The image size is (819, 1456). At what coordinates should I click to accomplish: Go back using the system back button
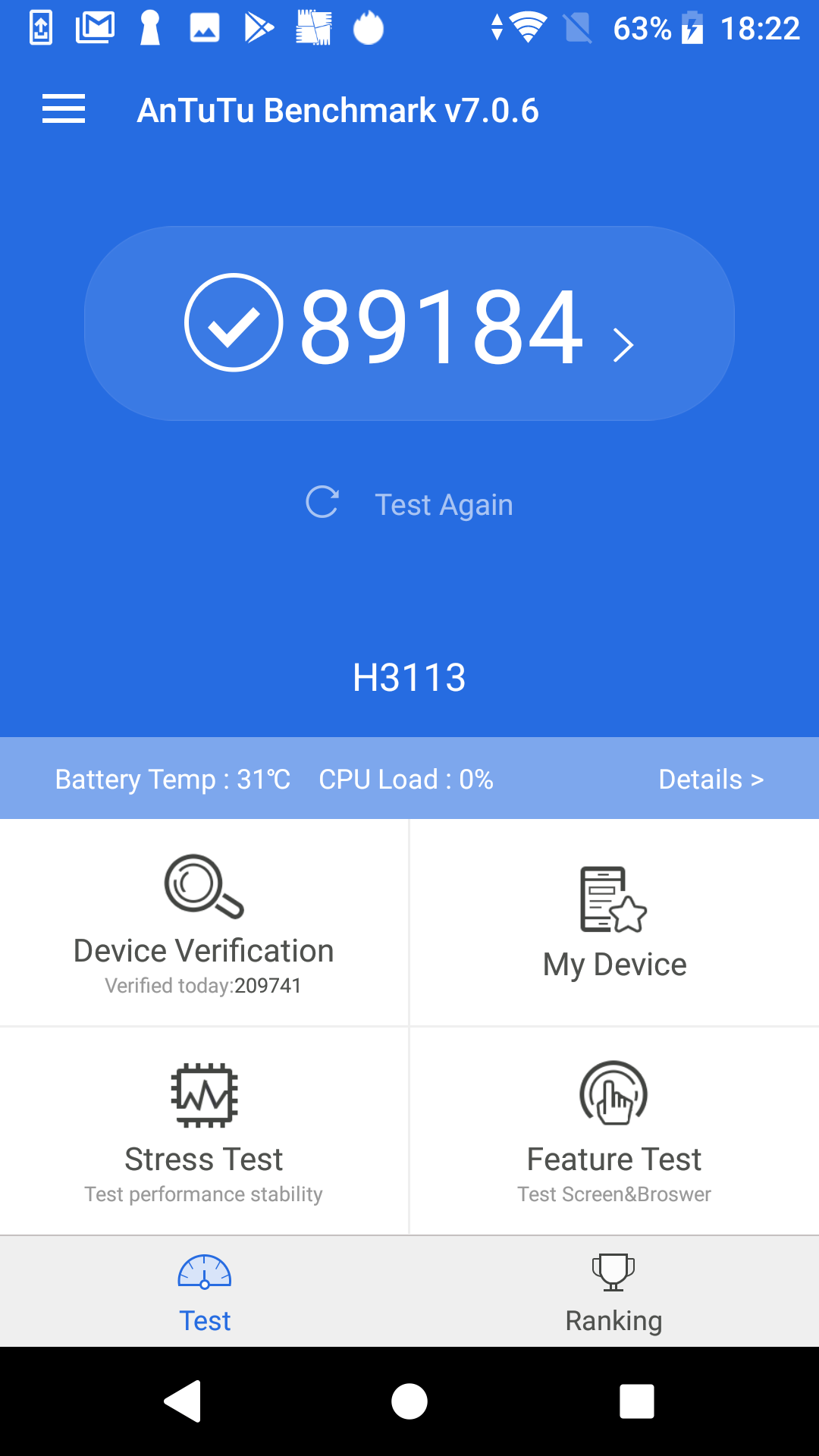pos(183,1401)
